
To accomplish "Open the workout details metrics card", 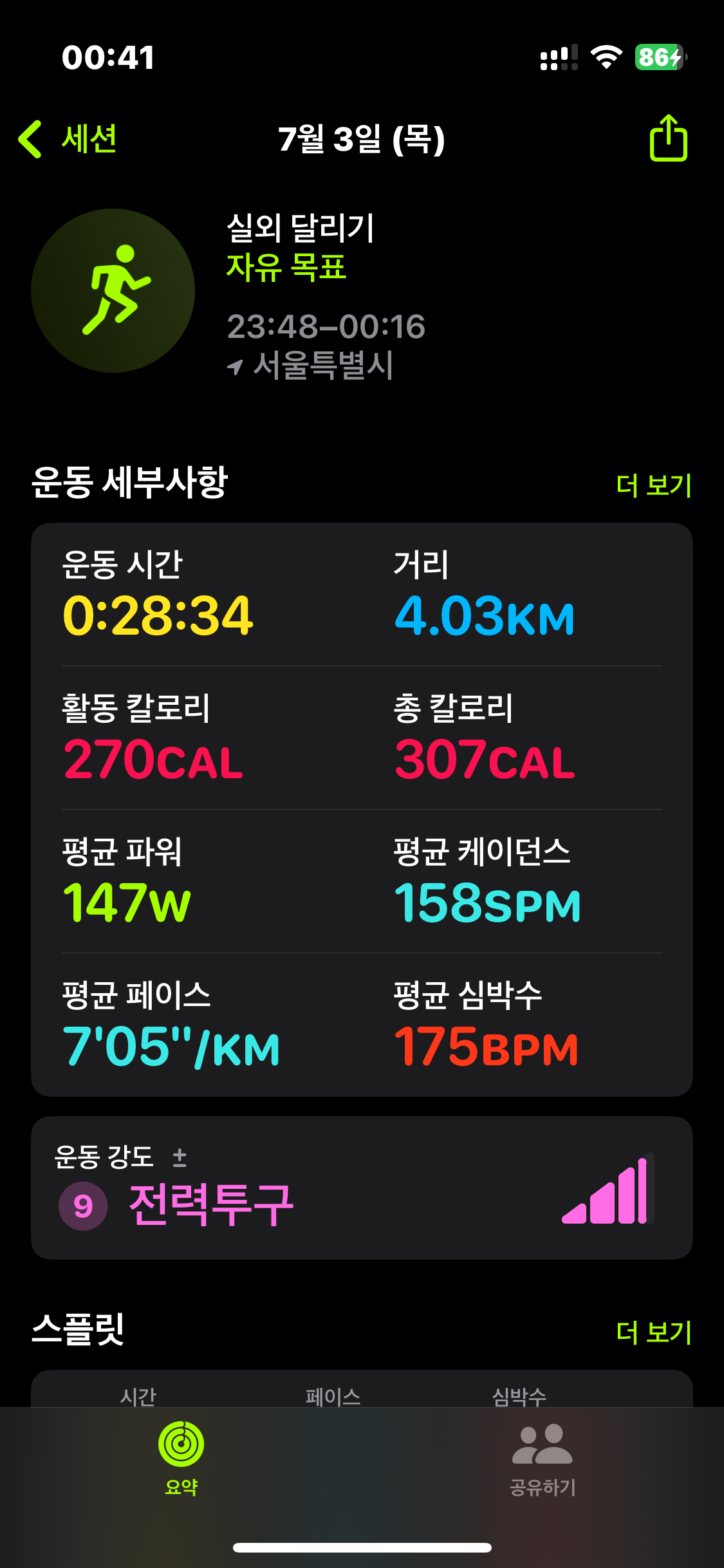I will pyautogui.click(x=362, y=809).
